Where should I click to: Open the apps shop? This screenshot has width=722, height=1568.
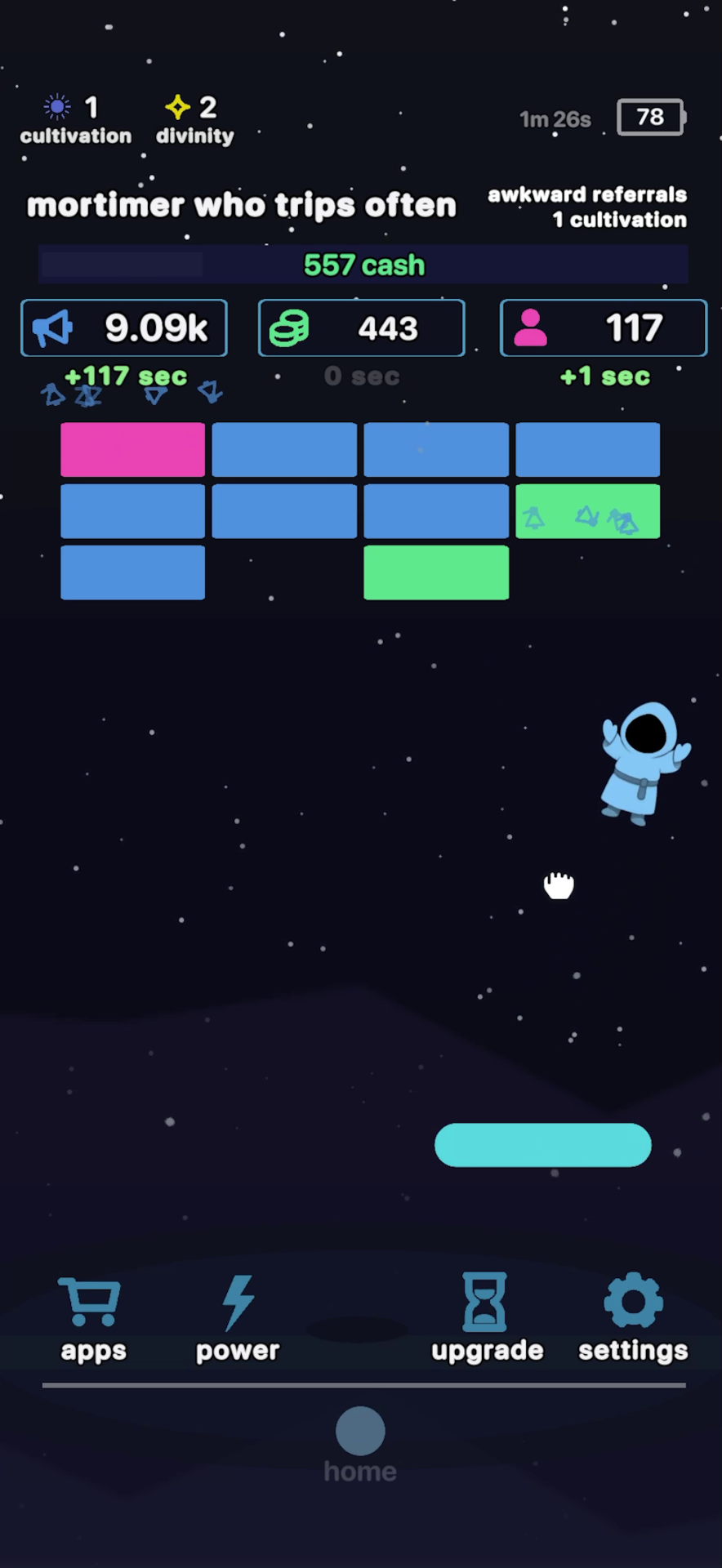pyautogui.click(x=91, y=1316)
